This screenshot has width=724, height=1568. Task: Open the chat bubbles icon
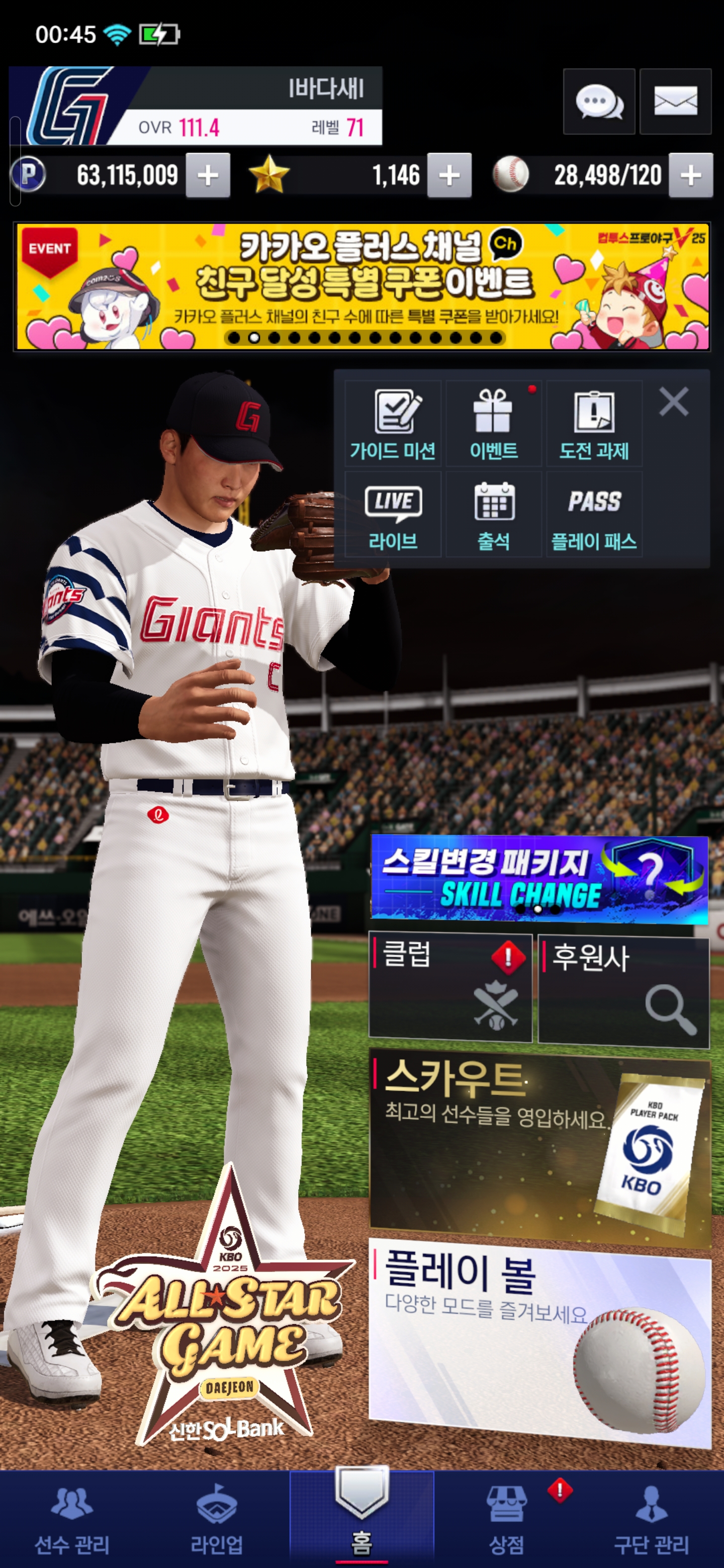pyautogui.click(x=599, y=102)
